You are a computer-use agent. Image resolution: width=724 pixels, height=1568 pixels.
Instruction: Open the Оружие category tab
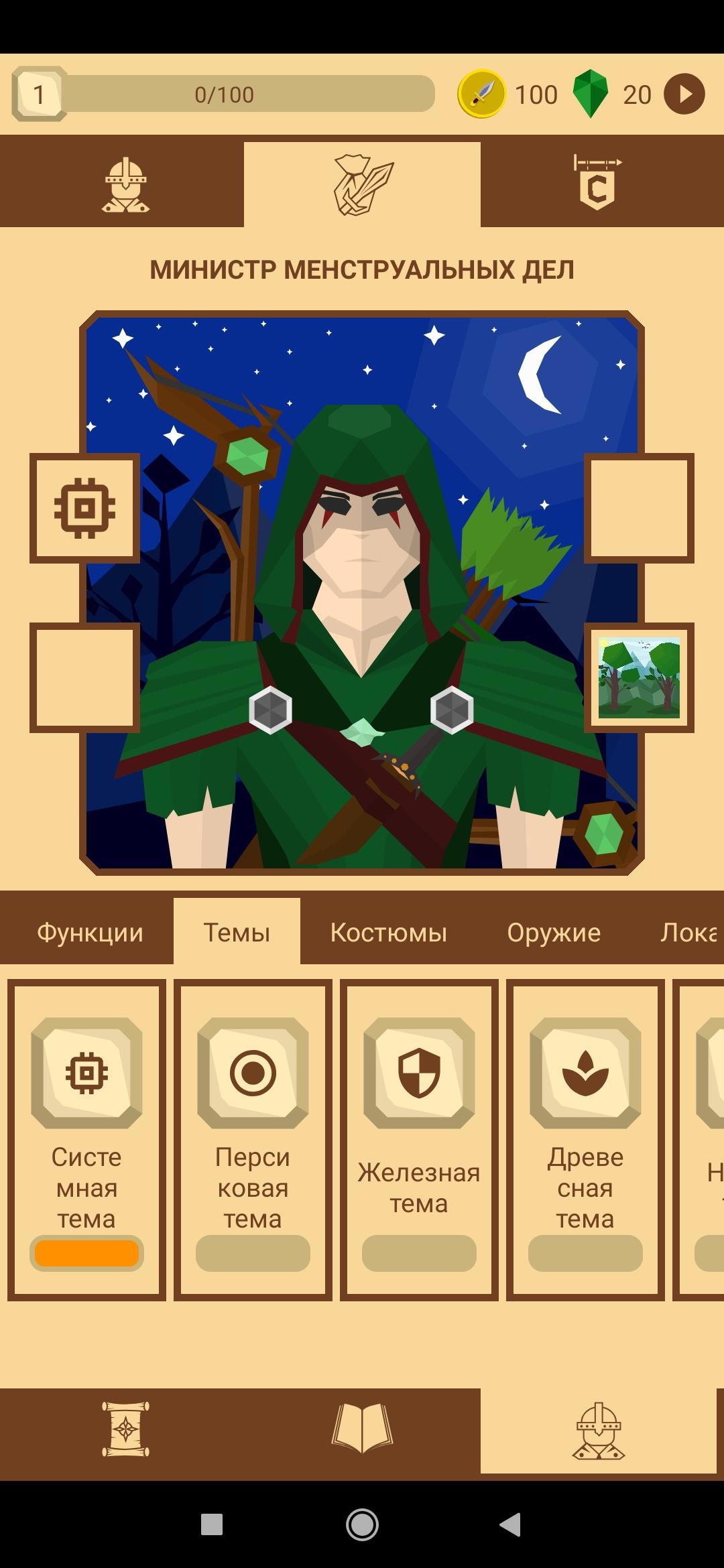(x=554, y=932)
